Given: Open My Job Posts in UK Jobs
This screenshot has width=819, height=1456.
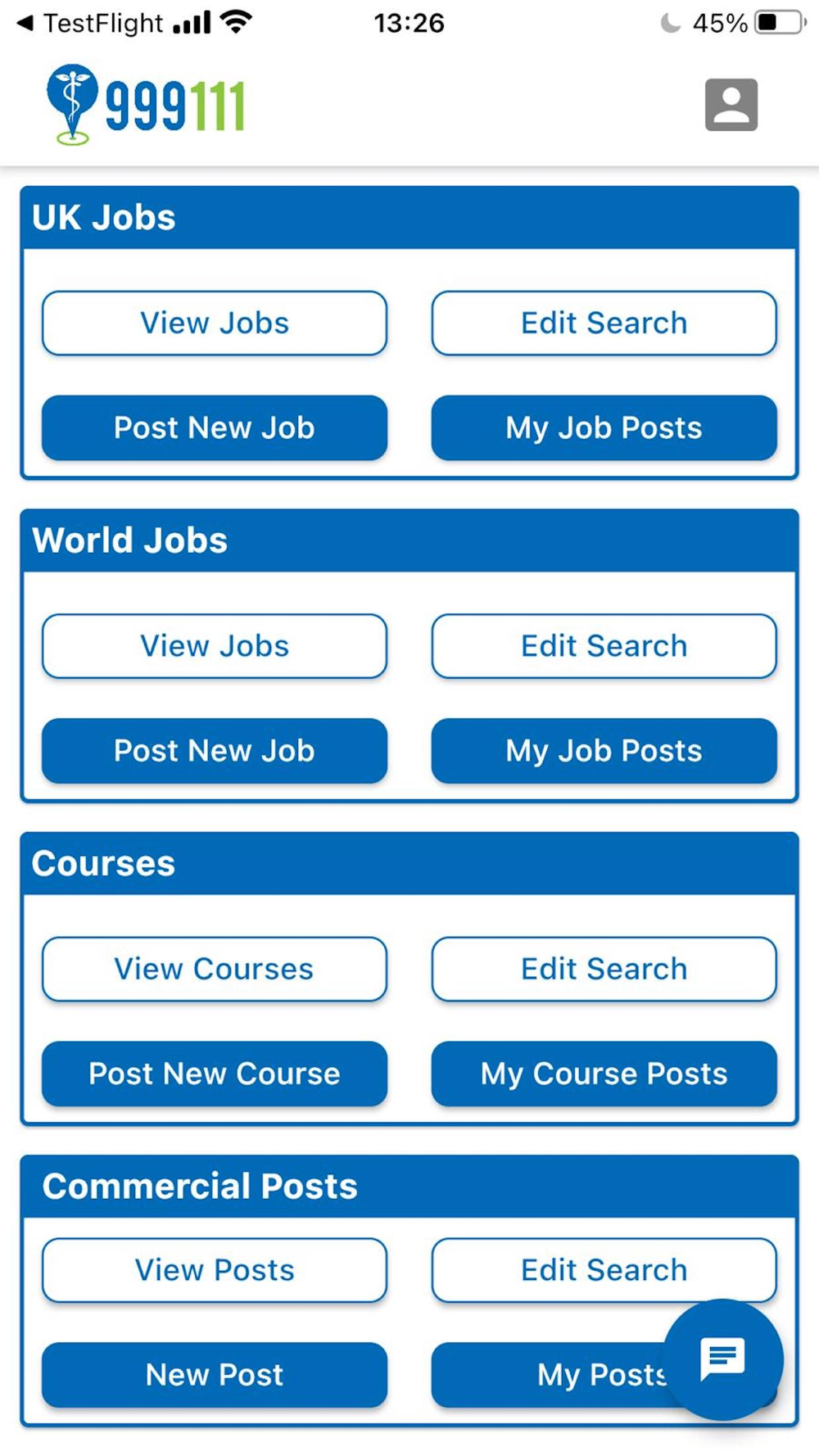Looking at the screenshot, I should click(604, 427).
